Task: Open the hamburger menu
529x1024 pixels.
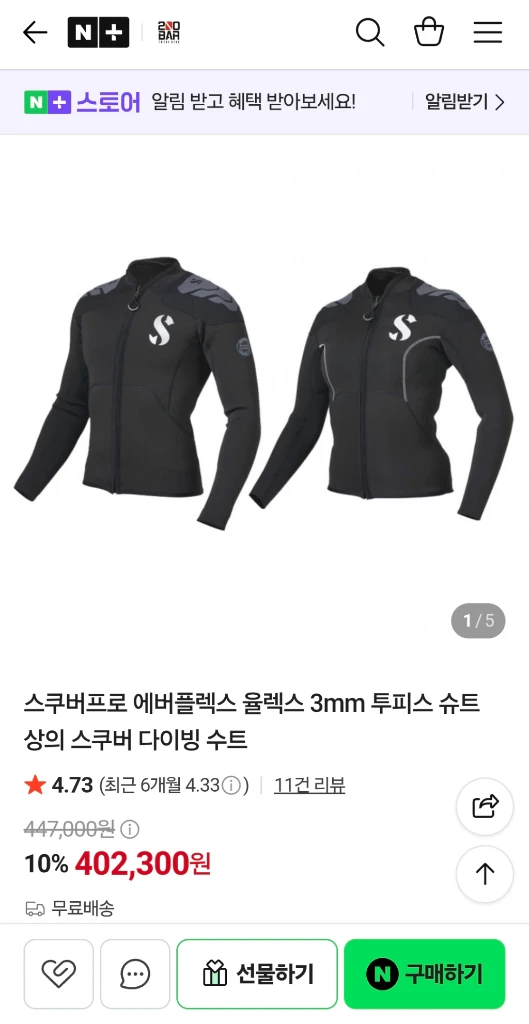Action: [488, 33]
